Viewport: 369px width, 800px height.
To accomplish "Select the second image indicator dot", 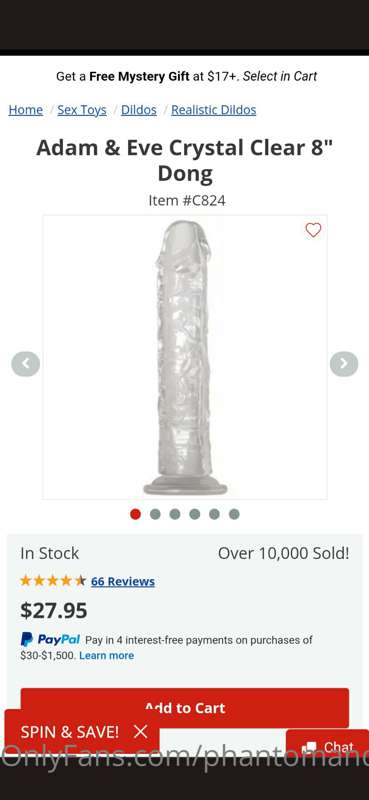I will point(155,514).
